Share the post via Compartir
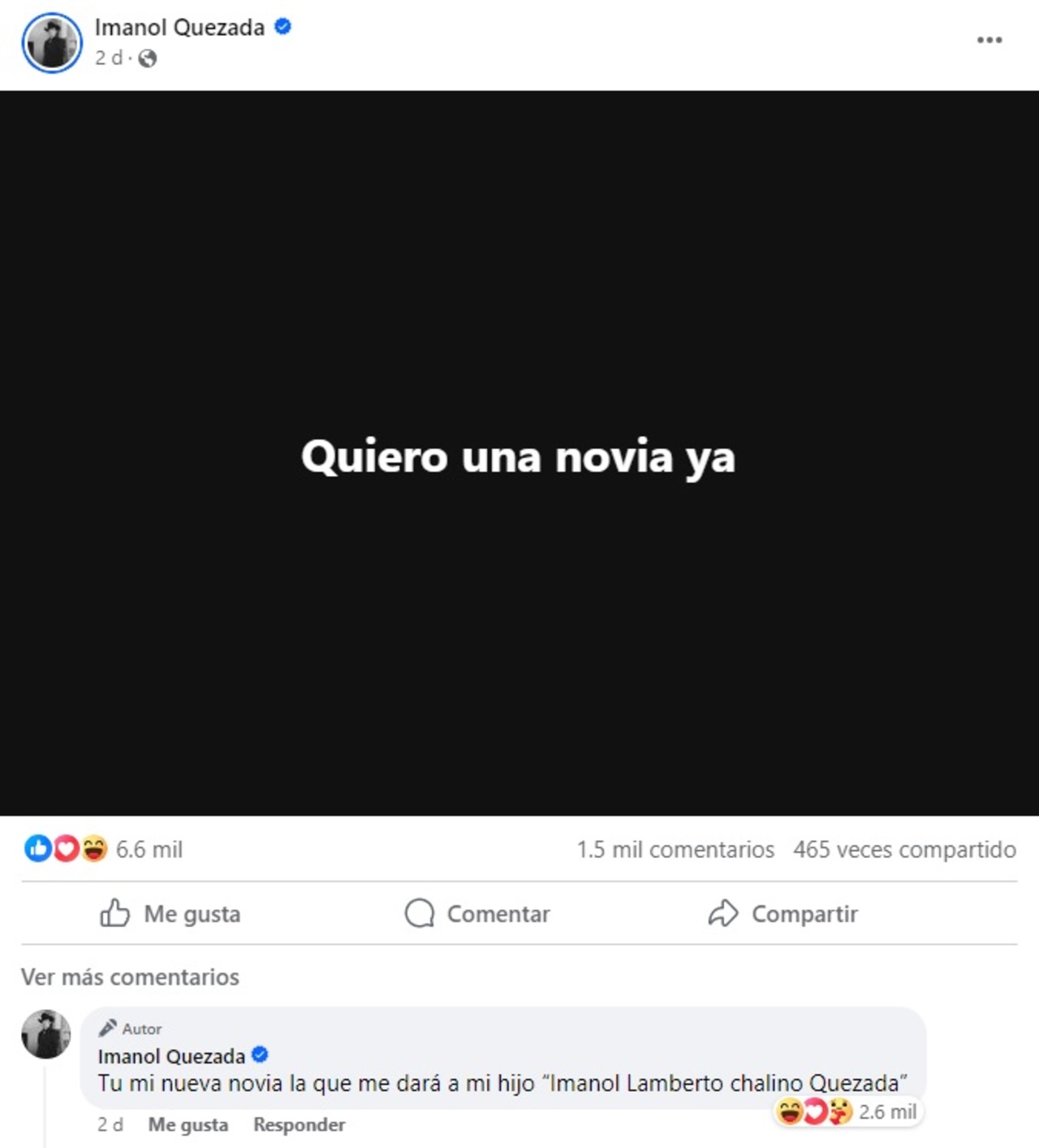Screen dimensions: 1039x1148 tap(782, 913)
